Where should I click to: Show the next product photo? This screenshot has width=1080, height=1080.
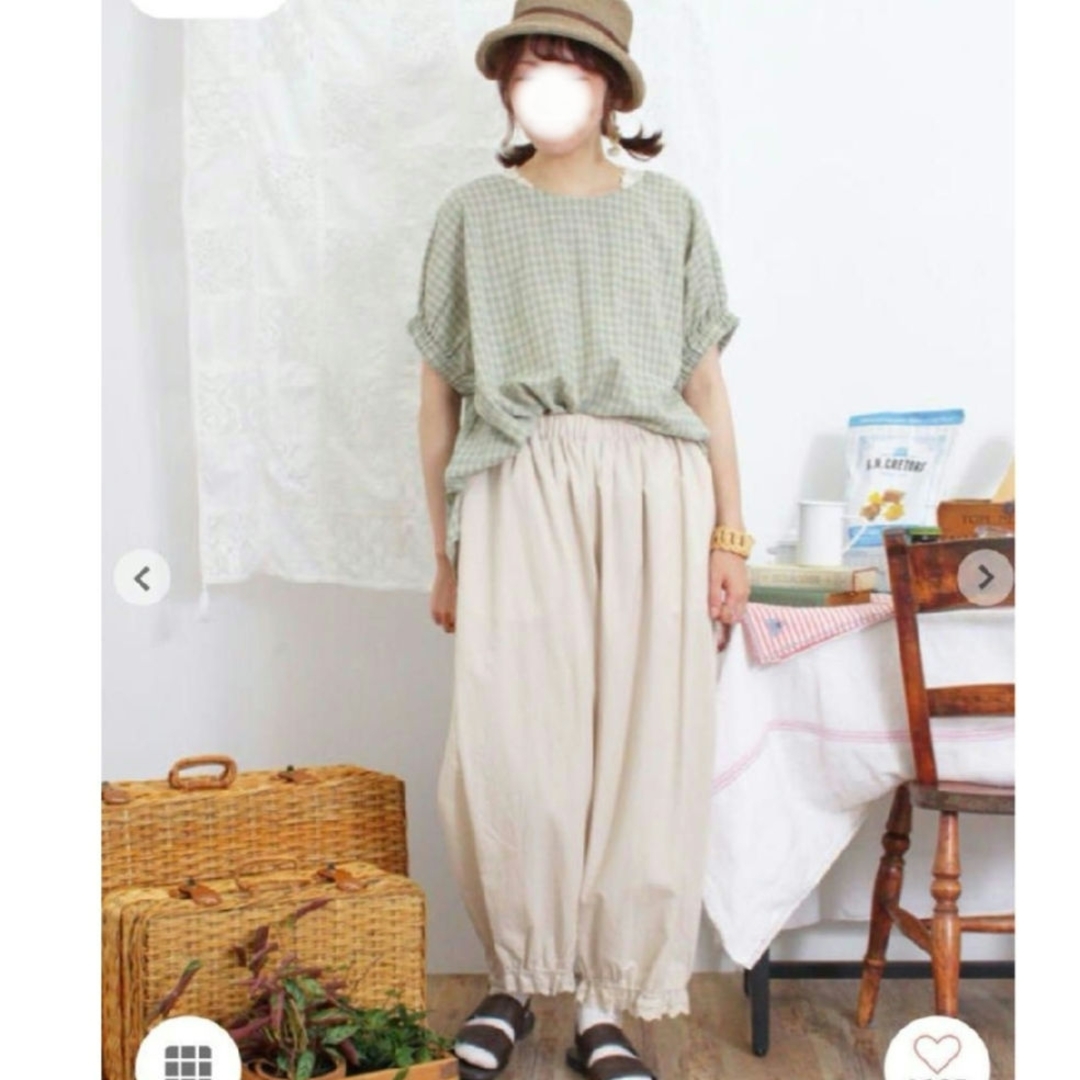(x=985, y=577)
